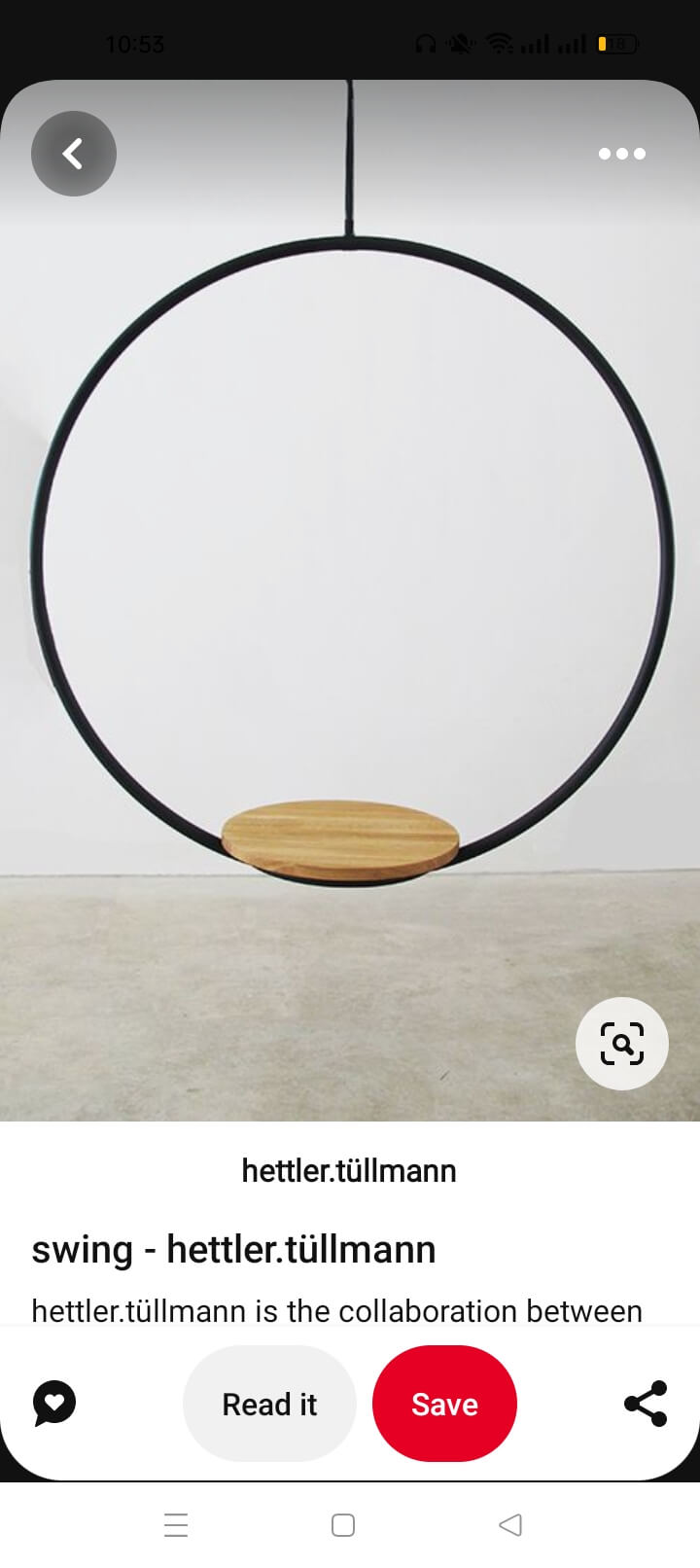Open the hettler.tüllmann source link

pyautogui.click(x=349, y=1170)
